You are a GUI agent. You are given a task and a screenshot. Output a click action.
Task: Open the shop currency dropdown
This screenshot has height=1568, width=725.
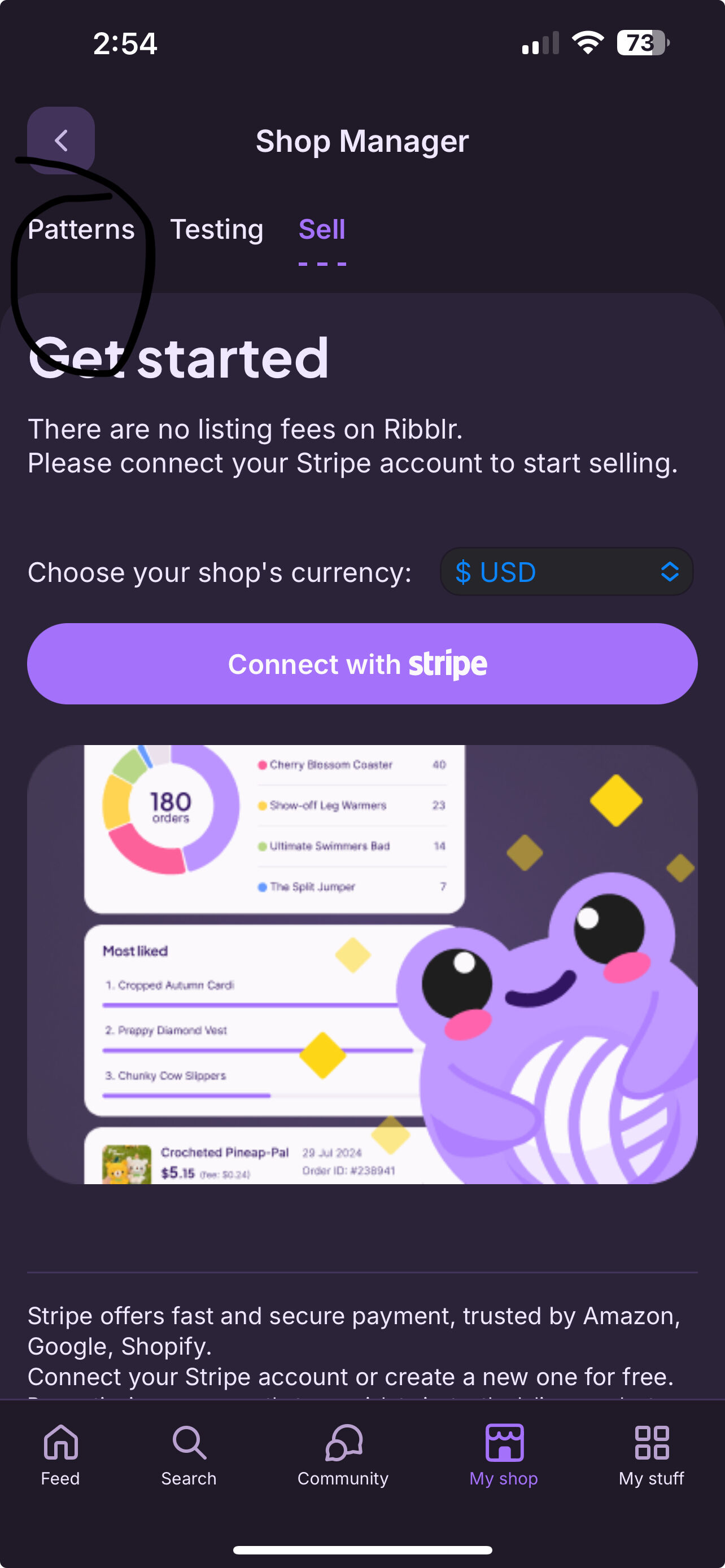[x=567, y=572]
